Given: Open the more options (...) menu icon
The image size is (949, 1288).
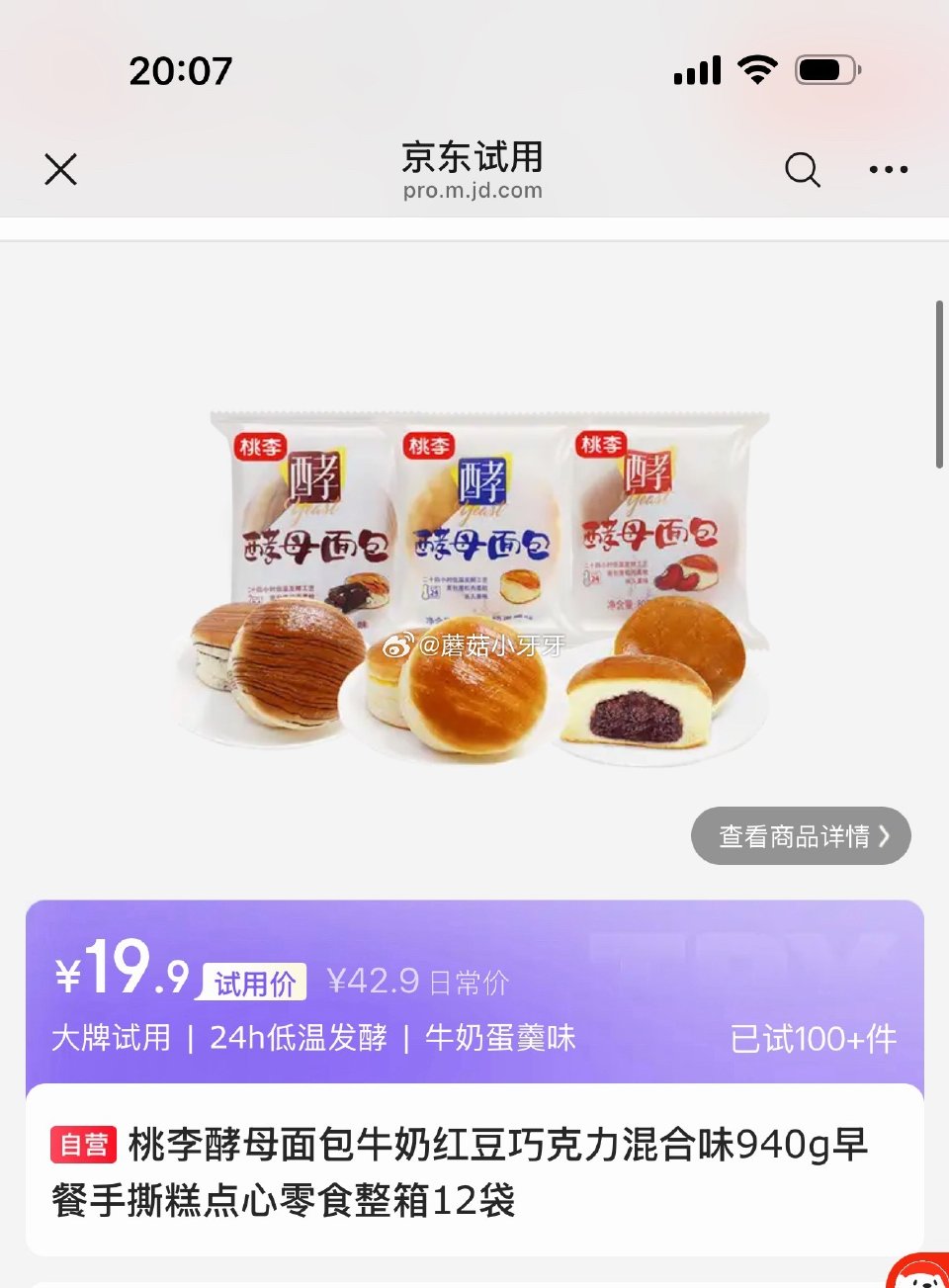Looking at the screenshot, I should [888, 170].
